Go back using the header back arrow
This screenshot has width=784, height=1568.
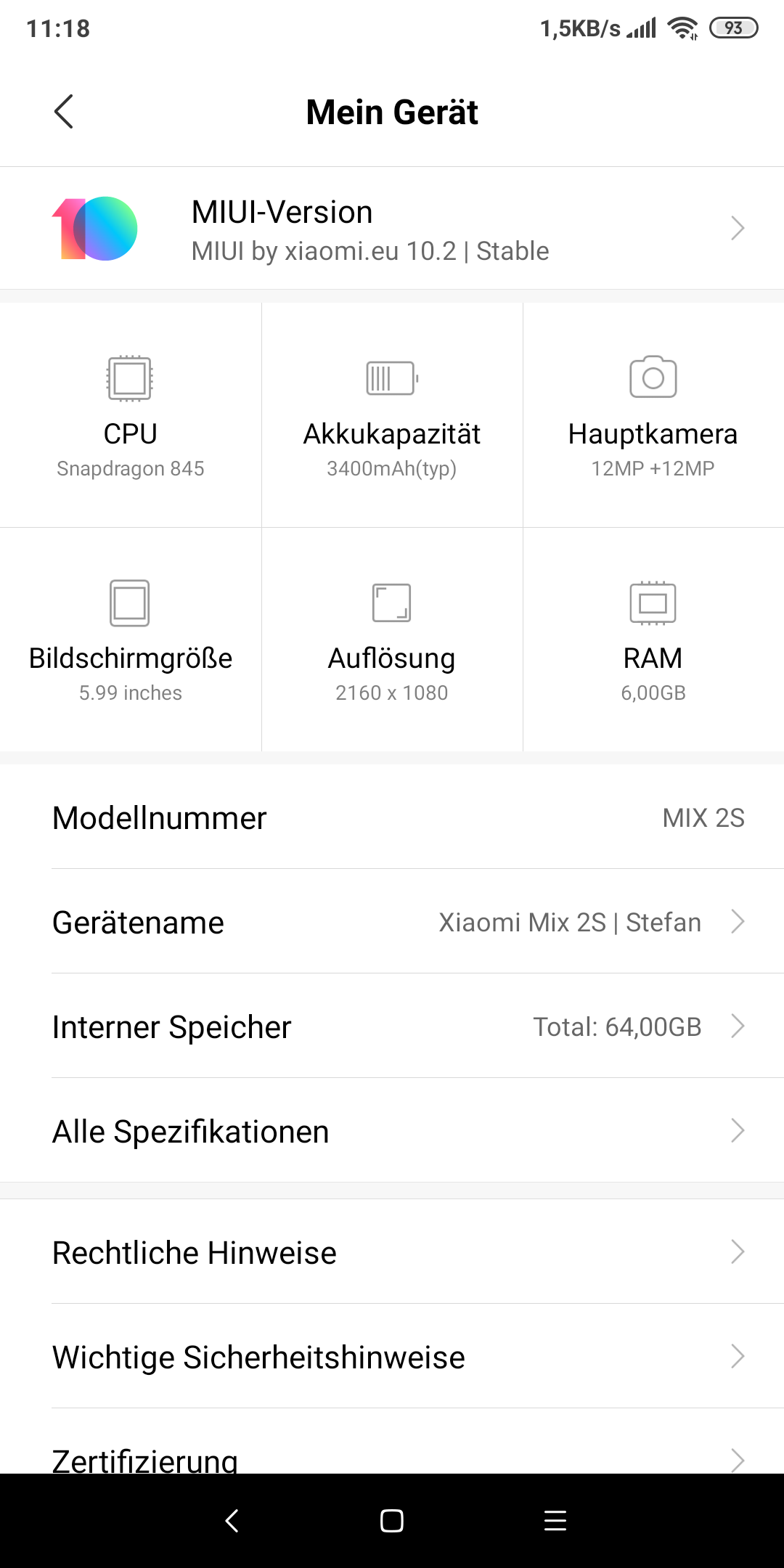click(64, 112)
